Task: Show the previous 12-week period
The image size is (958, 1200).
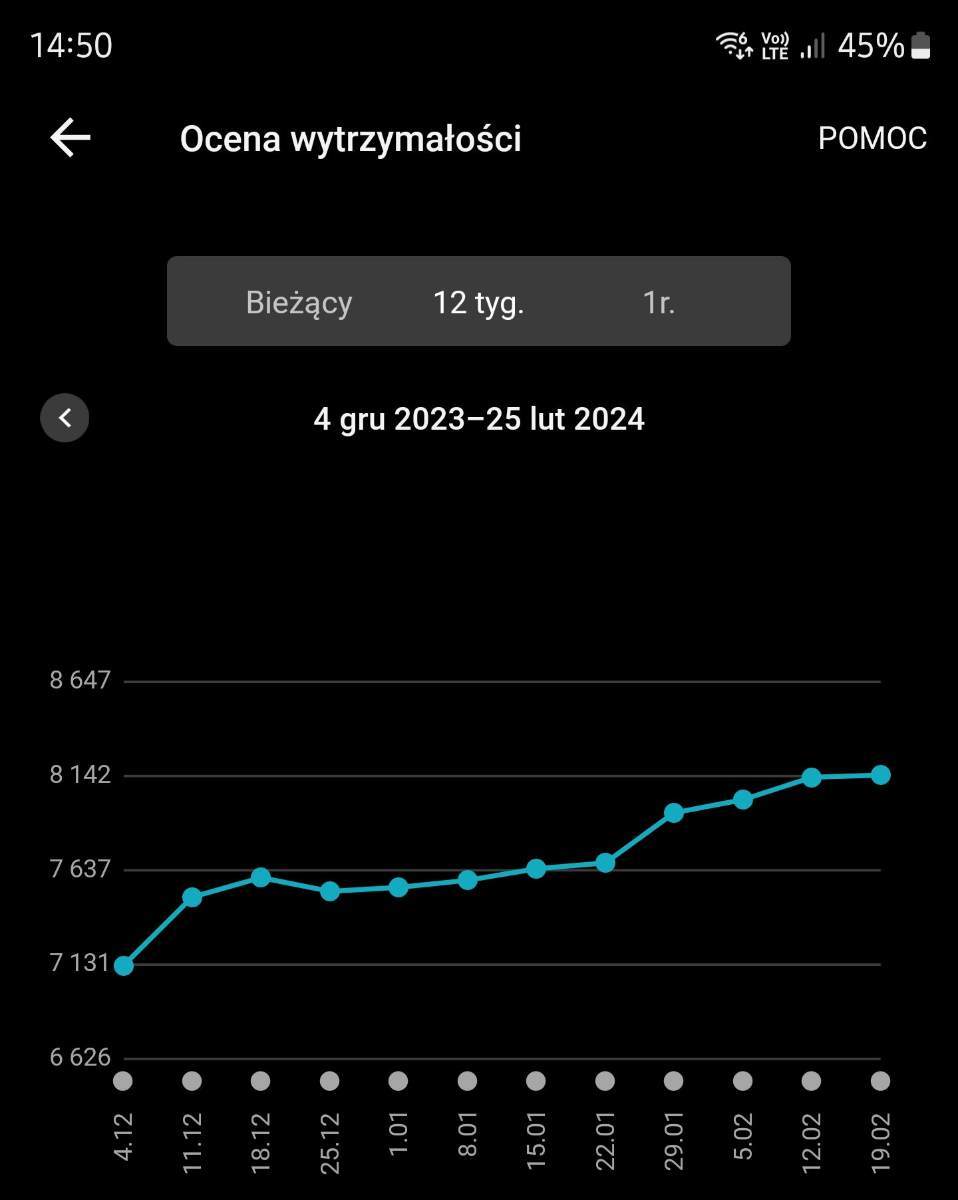Action: (x=65, y=418)
